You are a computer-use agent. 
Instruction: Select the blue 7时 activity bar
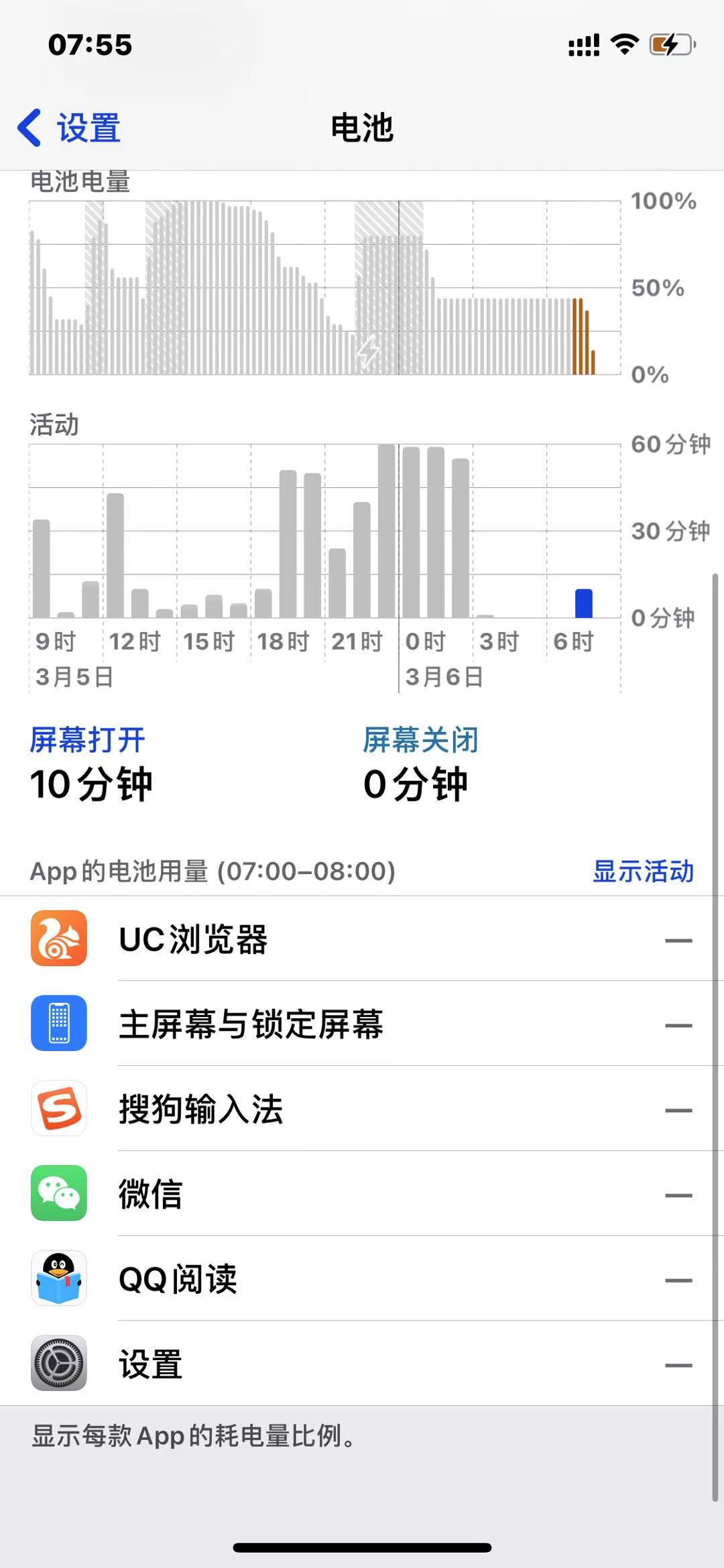point(584,603)
